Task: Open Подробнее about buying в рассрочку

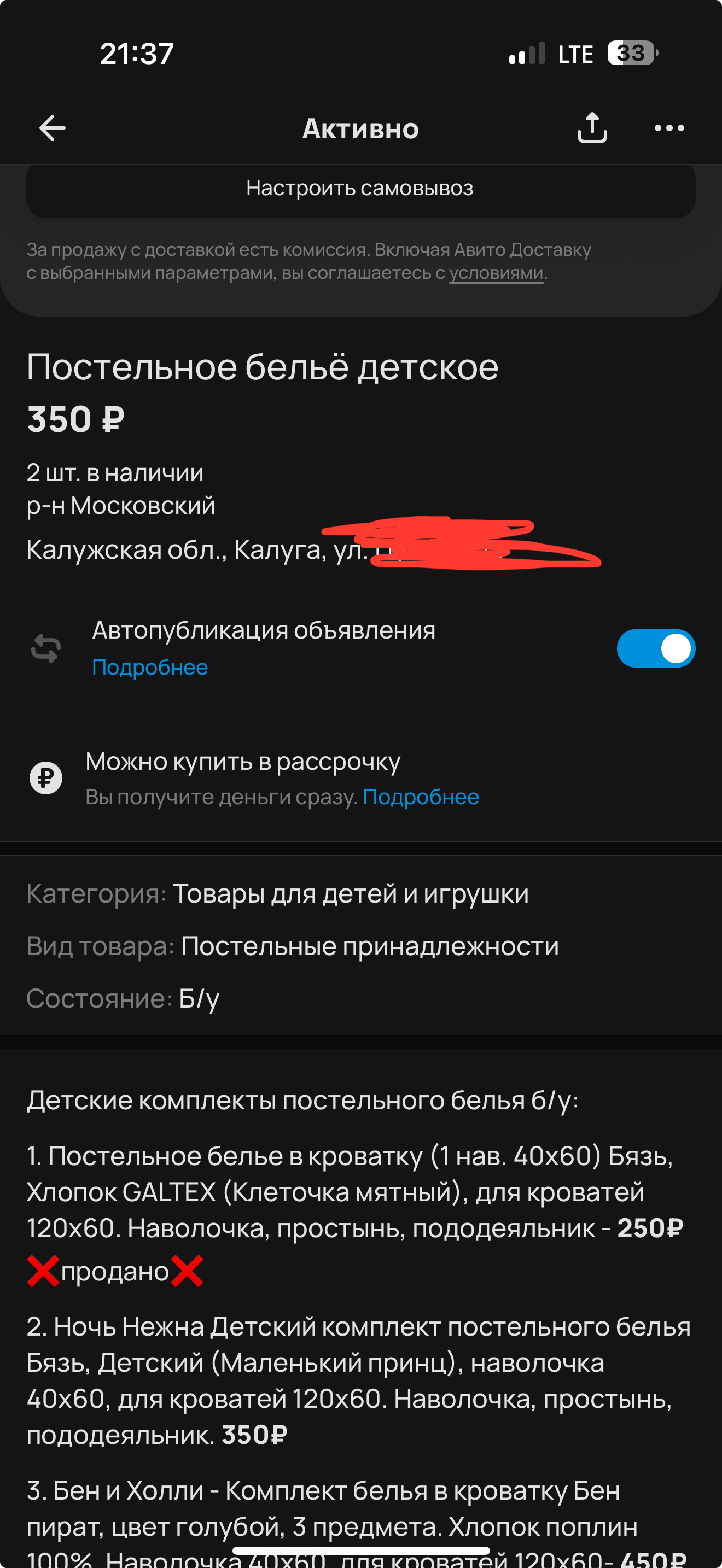Action: pyautogui.click(x=421, y=797)
